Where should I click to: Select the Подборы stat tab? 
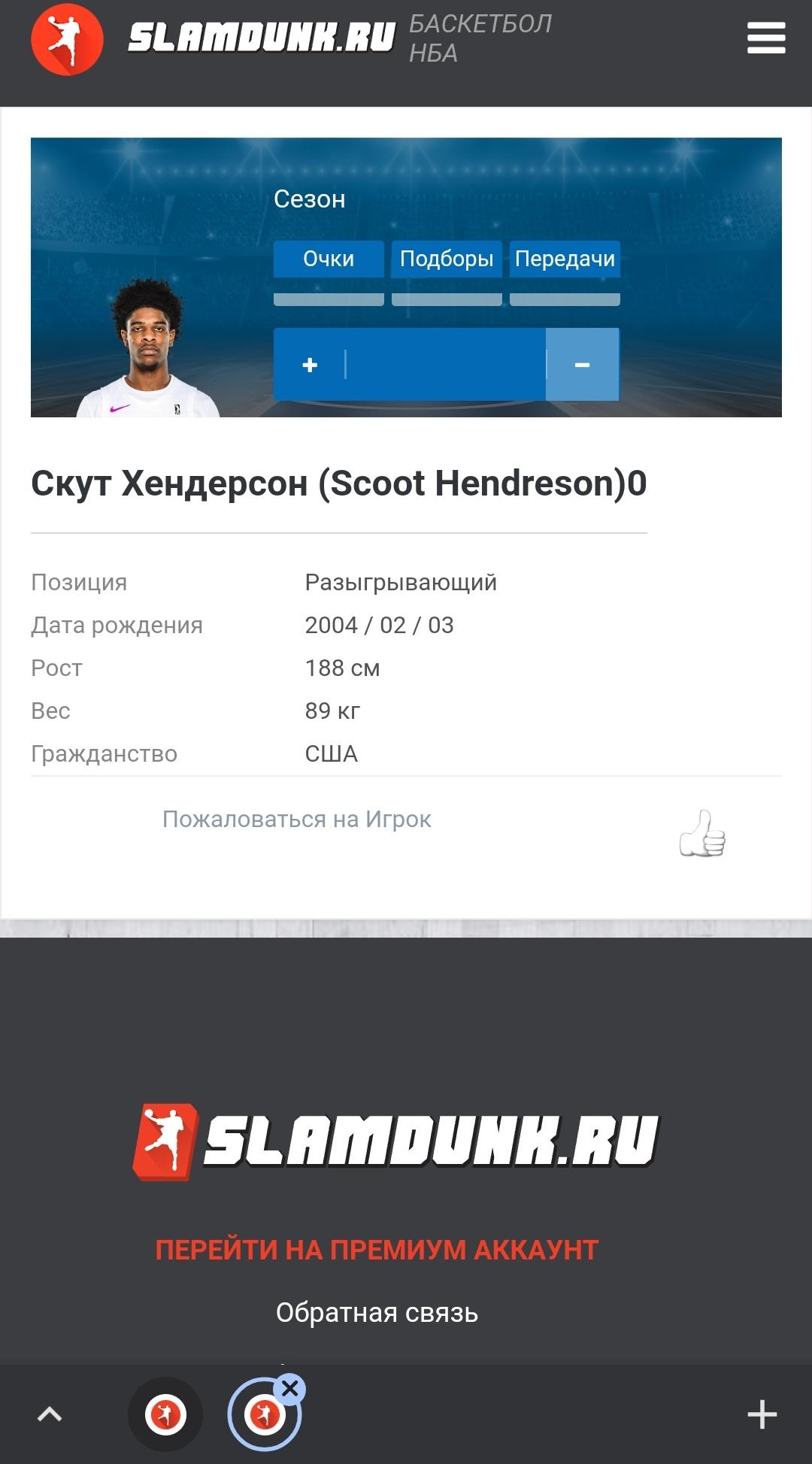(x=447, y=259)
